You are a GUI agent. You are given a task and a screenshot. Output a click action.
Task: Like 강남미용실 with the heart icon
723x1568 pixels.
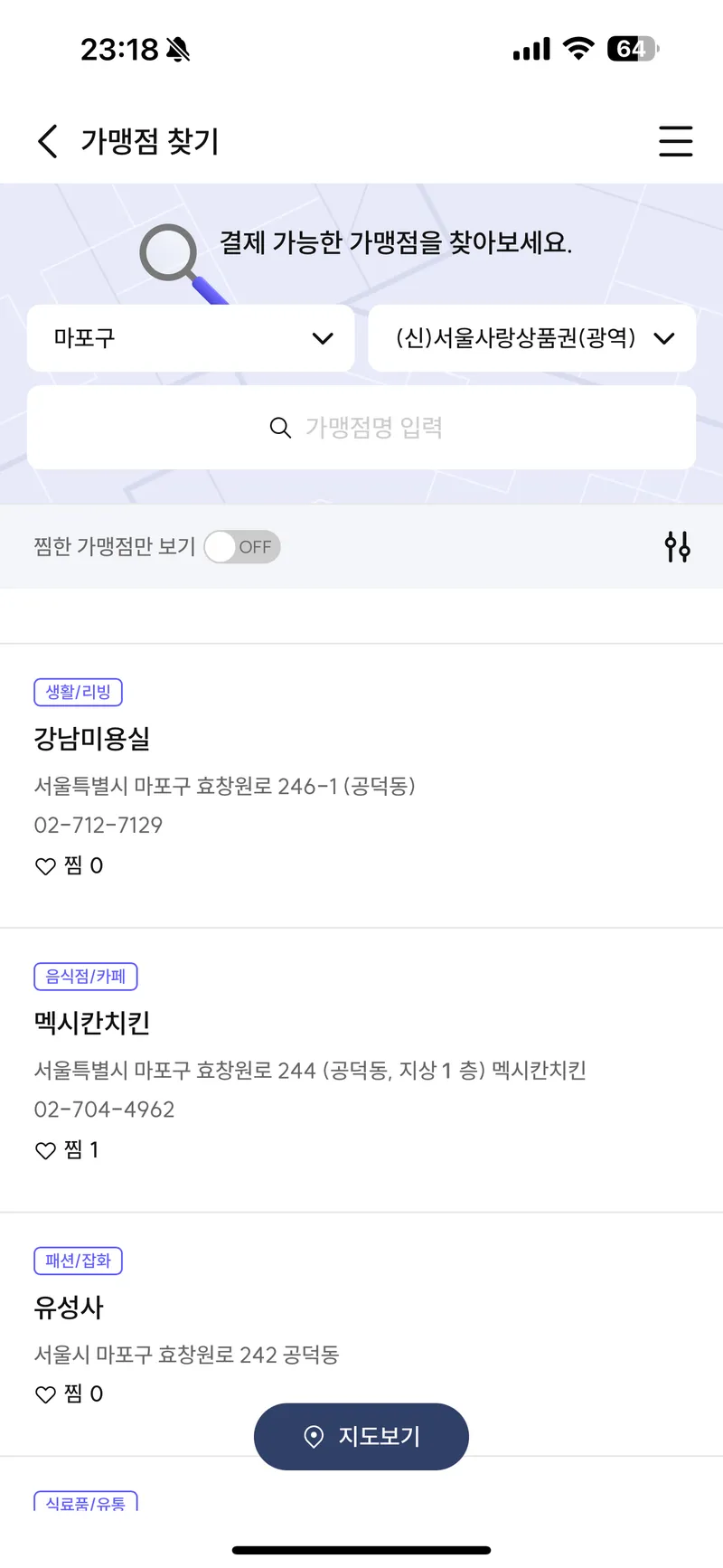(46, 866)
